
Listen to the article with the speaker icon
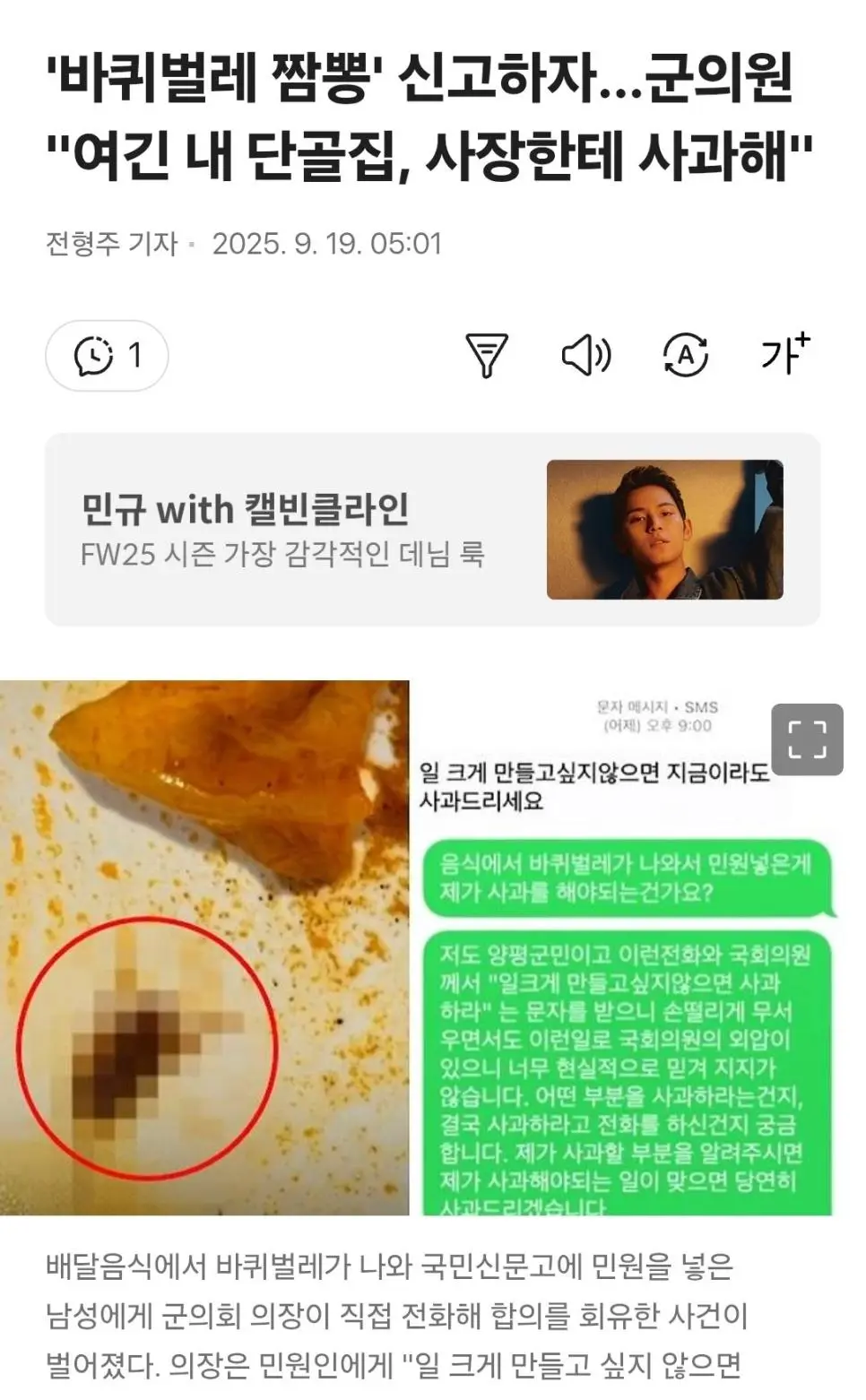[x=586, y=356]
